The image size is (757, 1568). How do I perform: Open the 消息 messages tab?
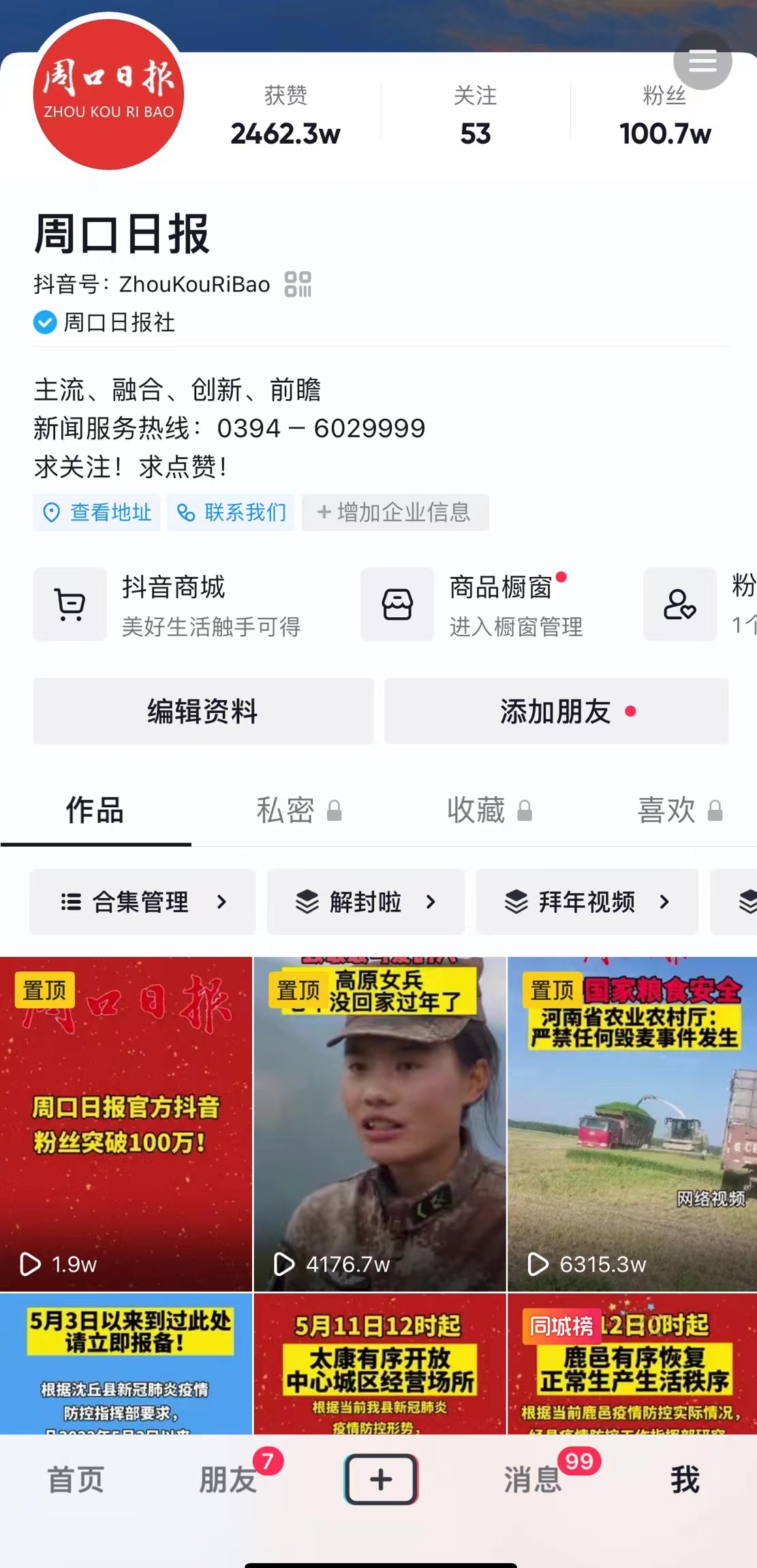point(533,1479)
